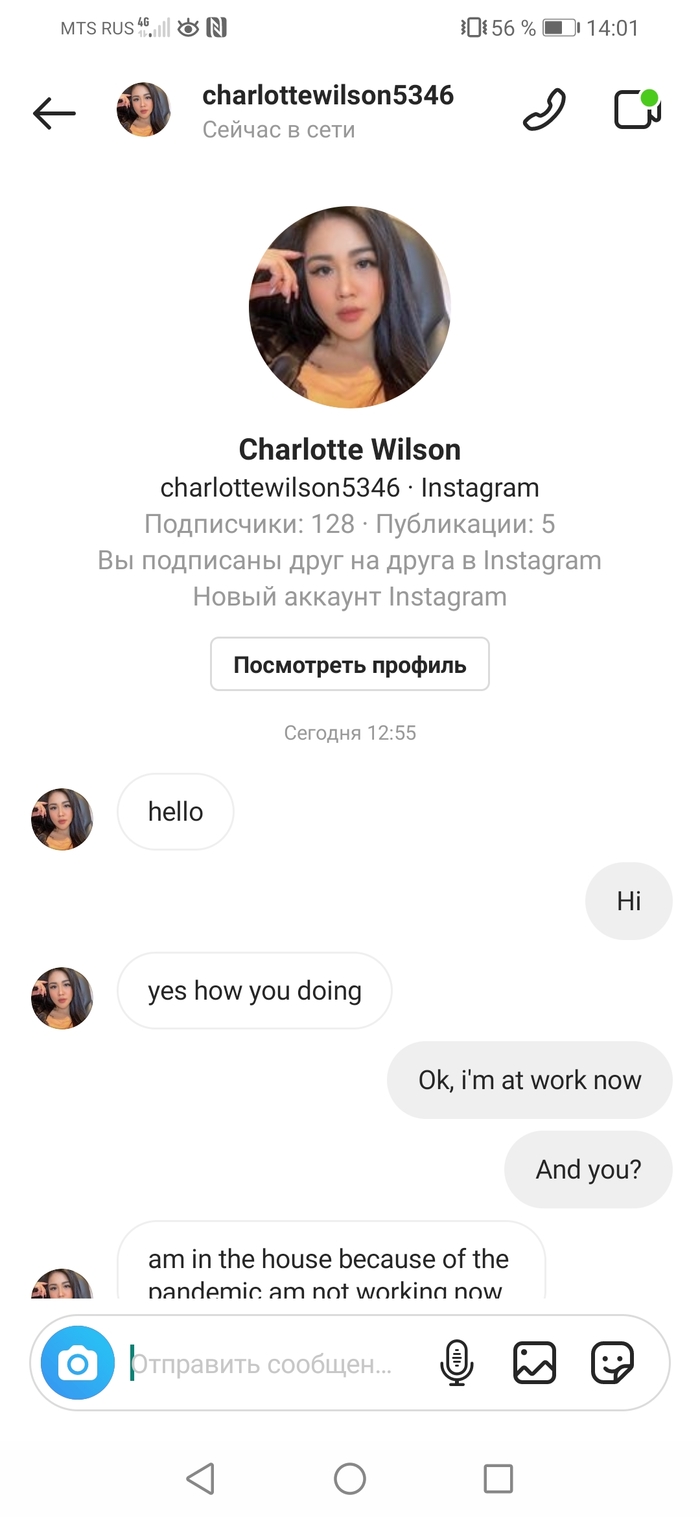Image resolution: width=700 pixels, height=1517 pixels.
Task: Start a video call
Action: coord(637,110)
